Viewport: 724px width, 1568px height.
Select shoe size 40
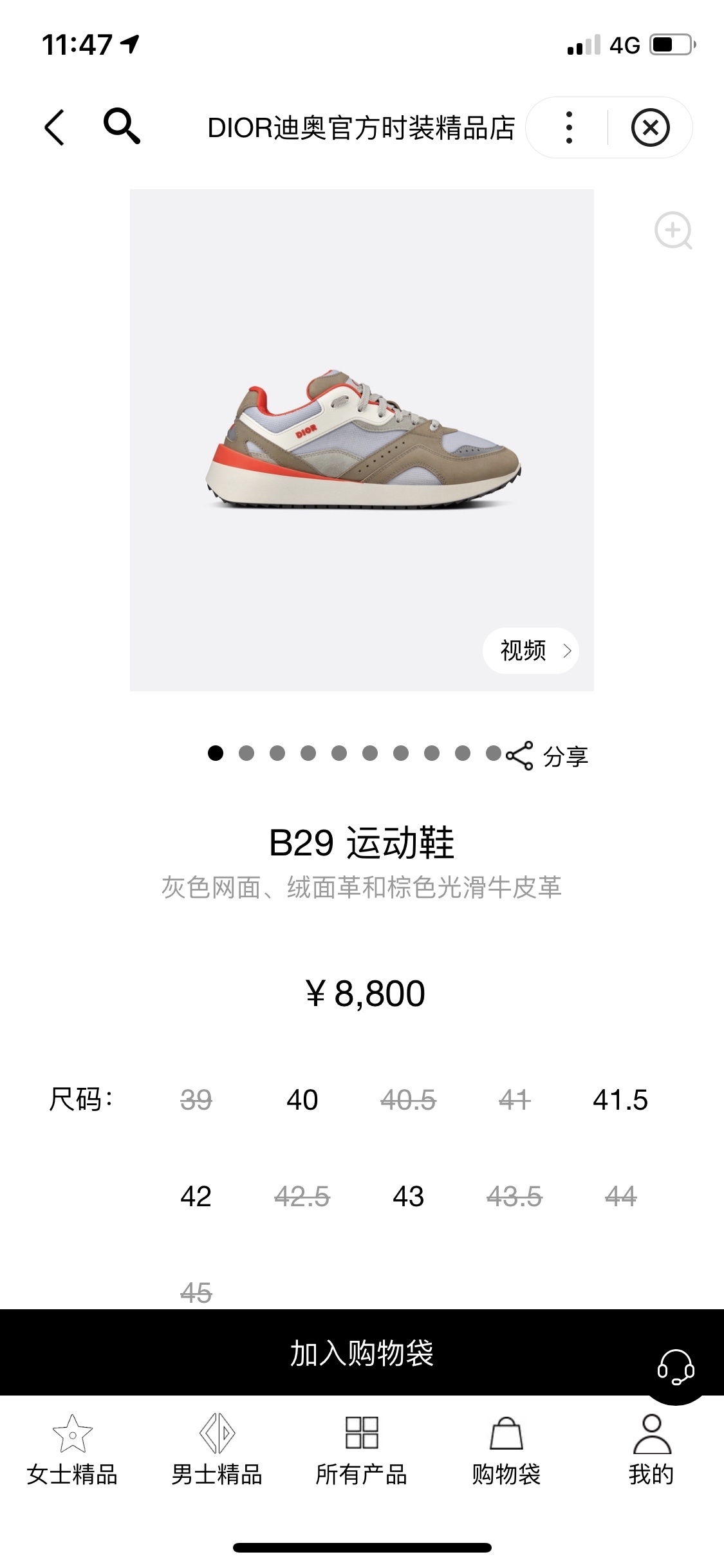pyautogui.click(x=302, y=1100)
